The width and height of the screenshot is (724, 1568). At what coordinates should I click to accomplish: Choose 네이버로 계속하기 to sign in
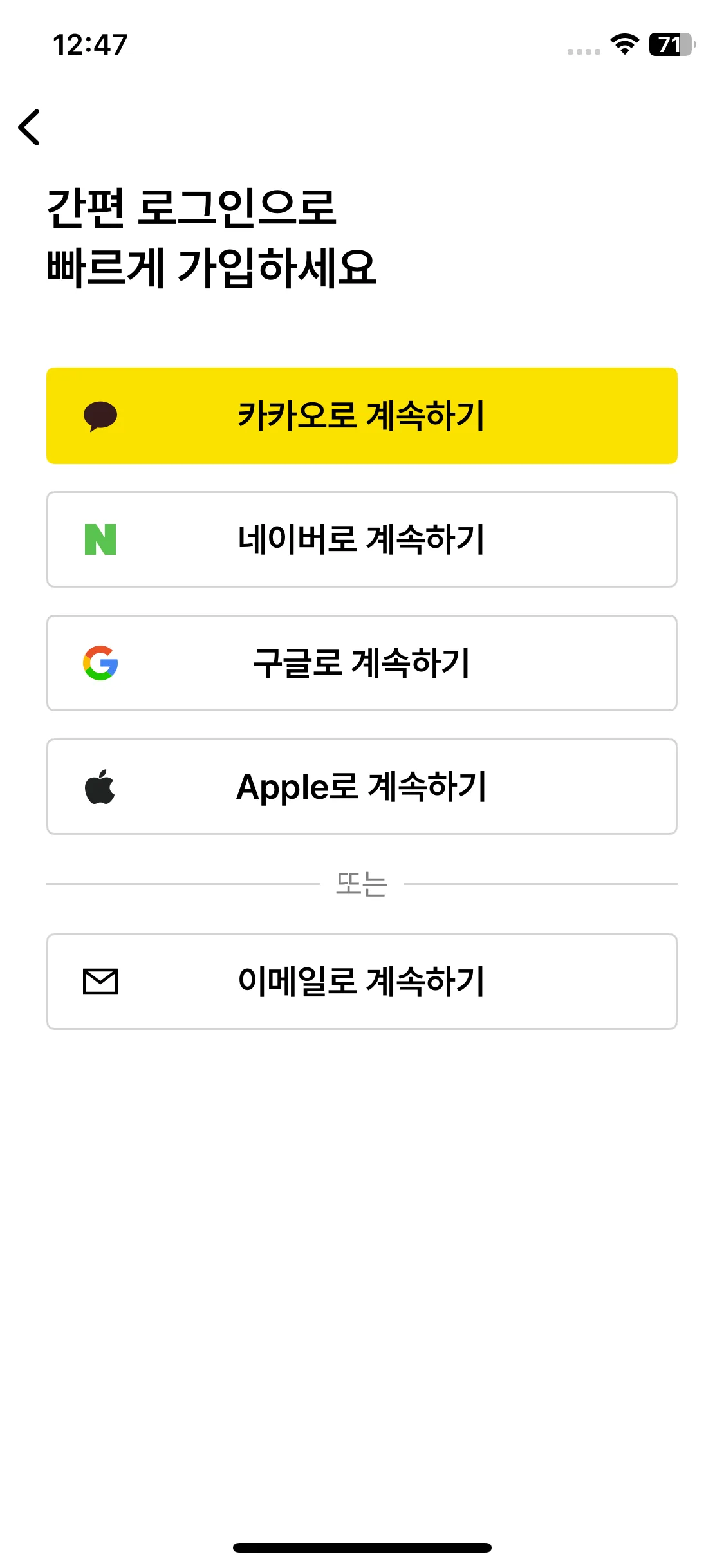[362, 539]
